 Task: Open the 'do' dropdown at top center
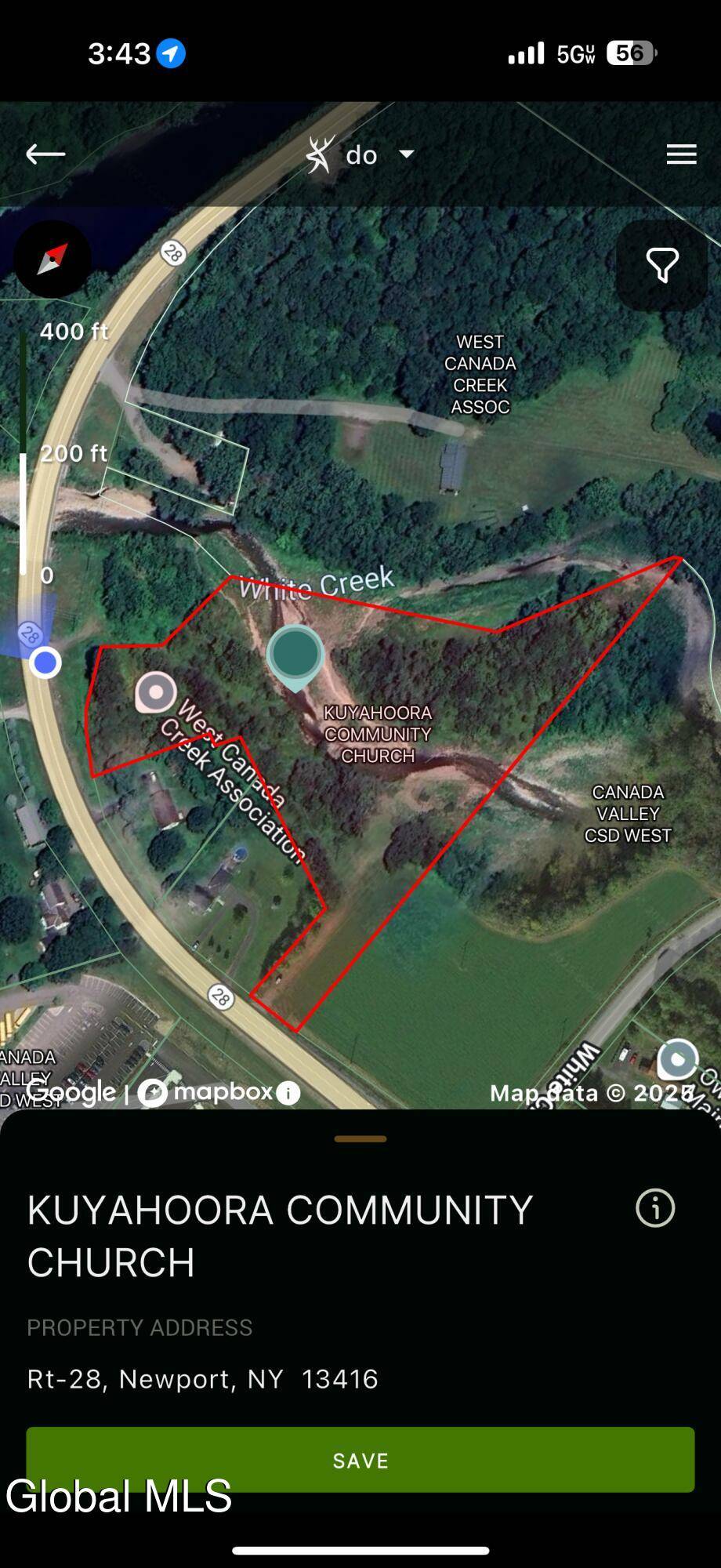coord(376,154)
